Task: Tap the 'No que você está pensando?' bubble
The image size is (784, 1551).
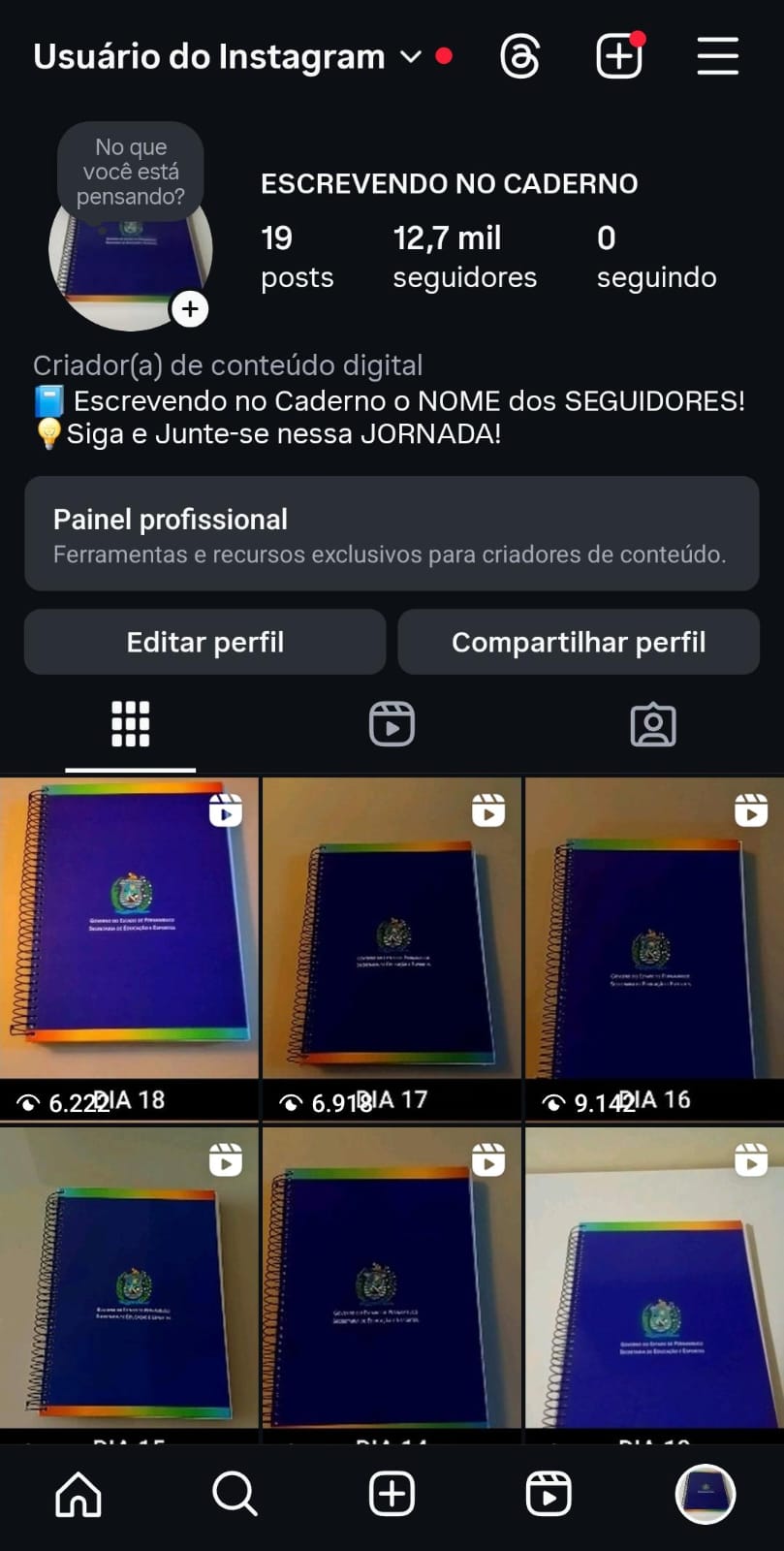Action: 131,172
